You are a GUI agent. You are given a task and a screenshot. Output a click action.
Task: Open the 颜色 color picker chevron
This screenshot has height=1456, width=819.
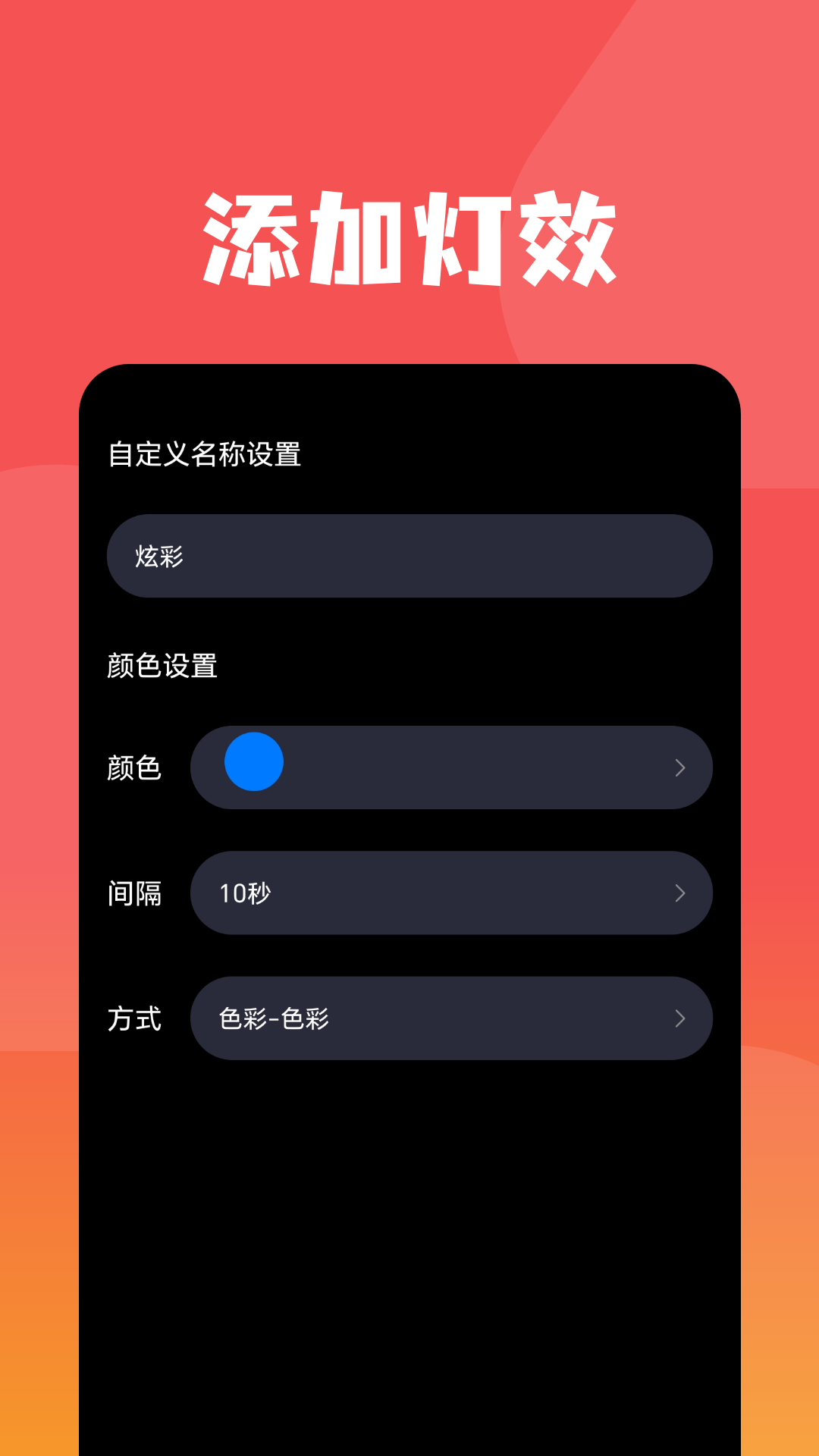681,767
